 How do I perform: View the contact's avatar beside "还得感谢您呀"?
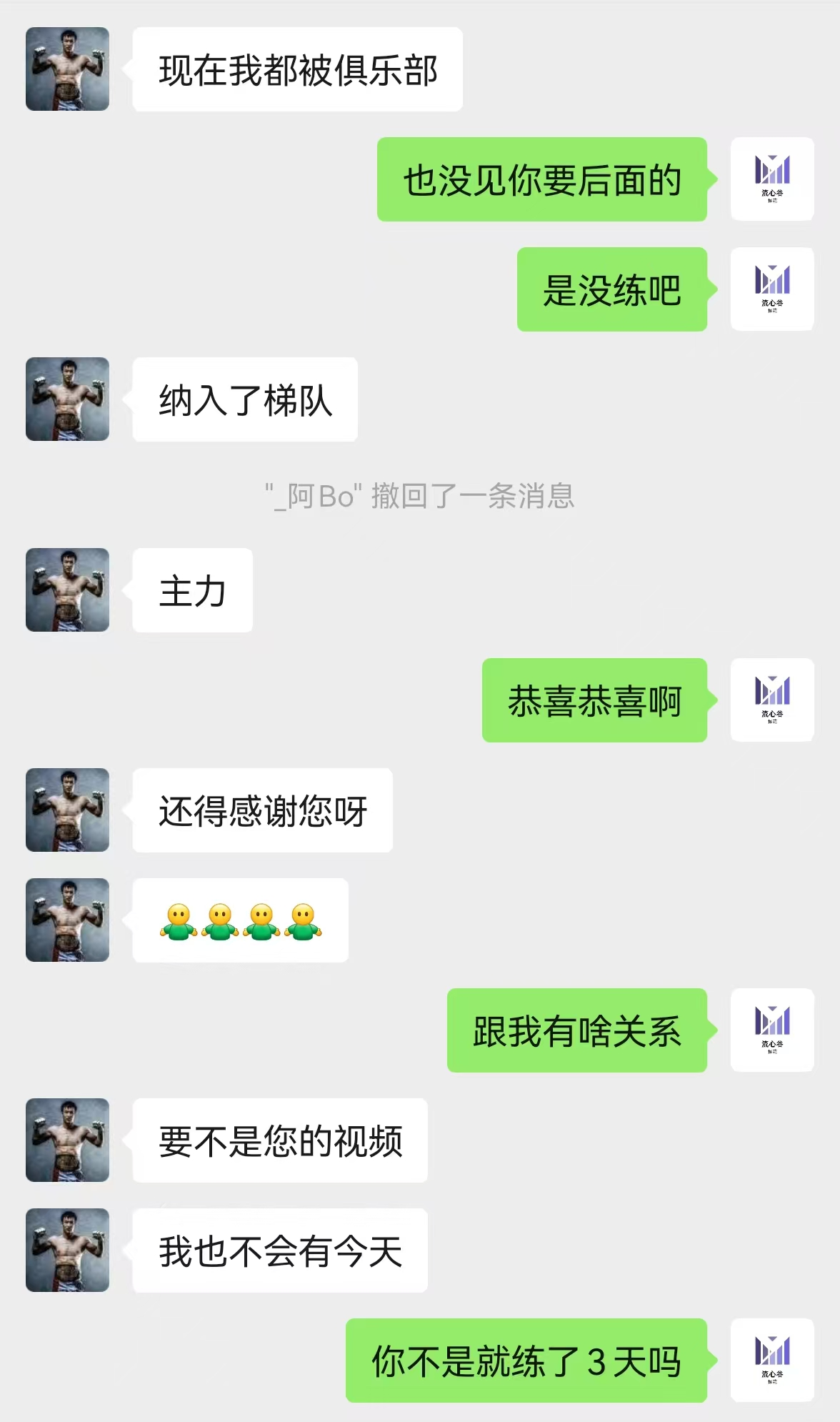point(67,810)
